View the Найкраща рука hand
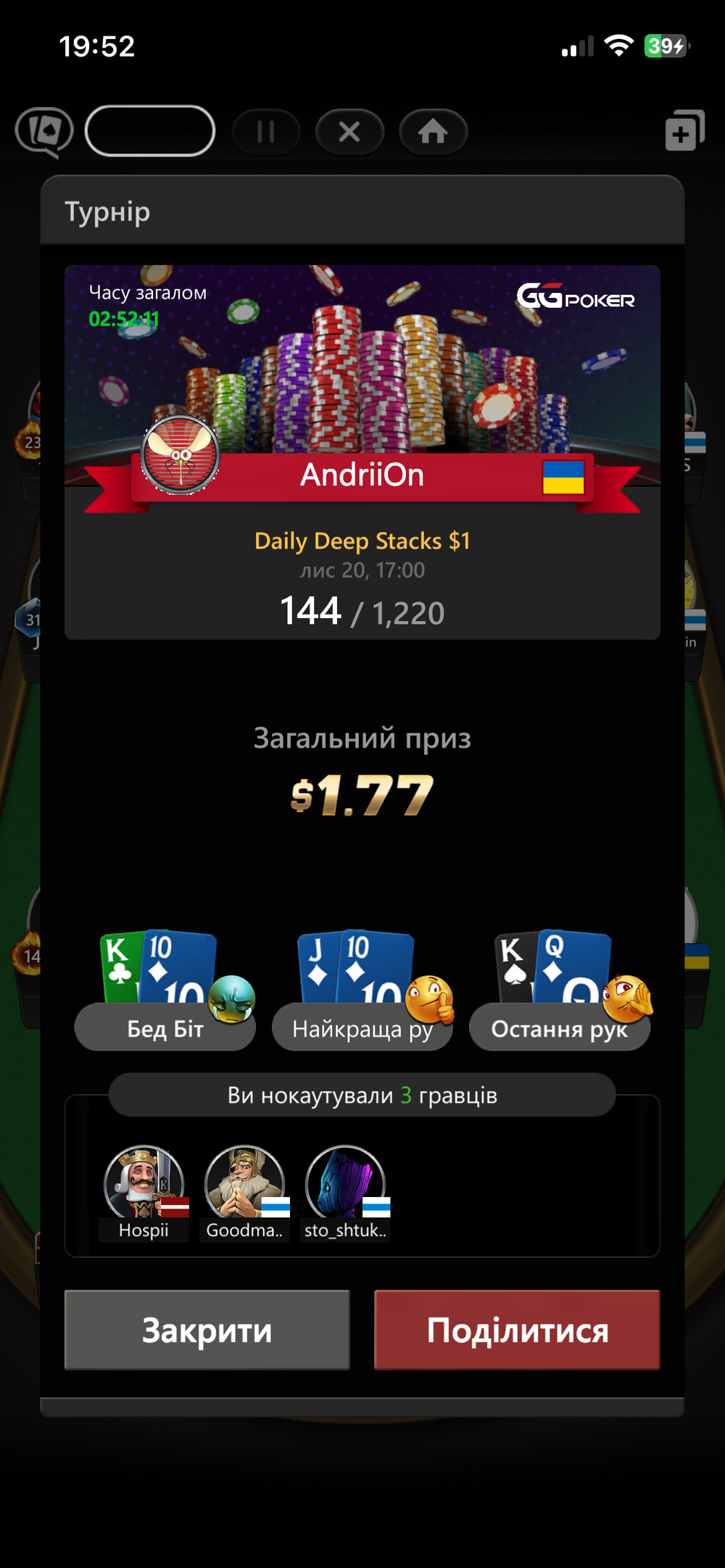Image resolution: width=725 pixels, height=1568 pixels. tap(362, 1027)
